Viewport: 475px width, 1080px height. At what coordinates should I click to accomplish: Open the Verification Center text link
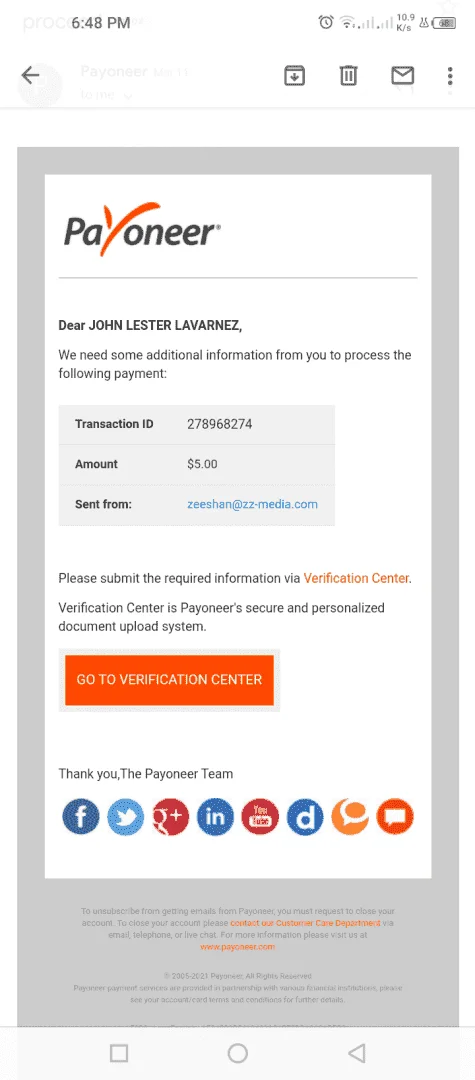coord(356,578)
